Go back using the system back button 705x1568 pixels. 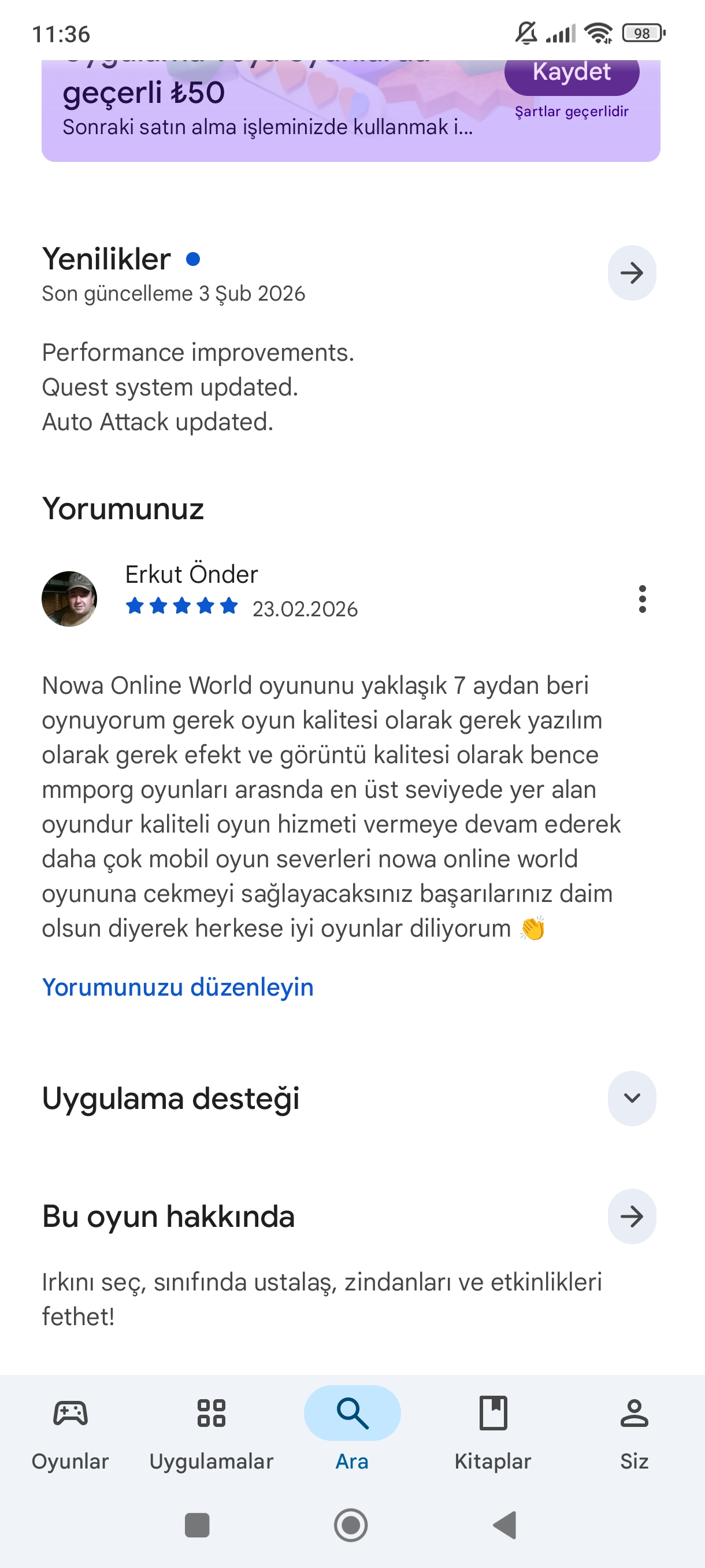point(505,1525)
